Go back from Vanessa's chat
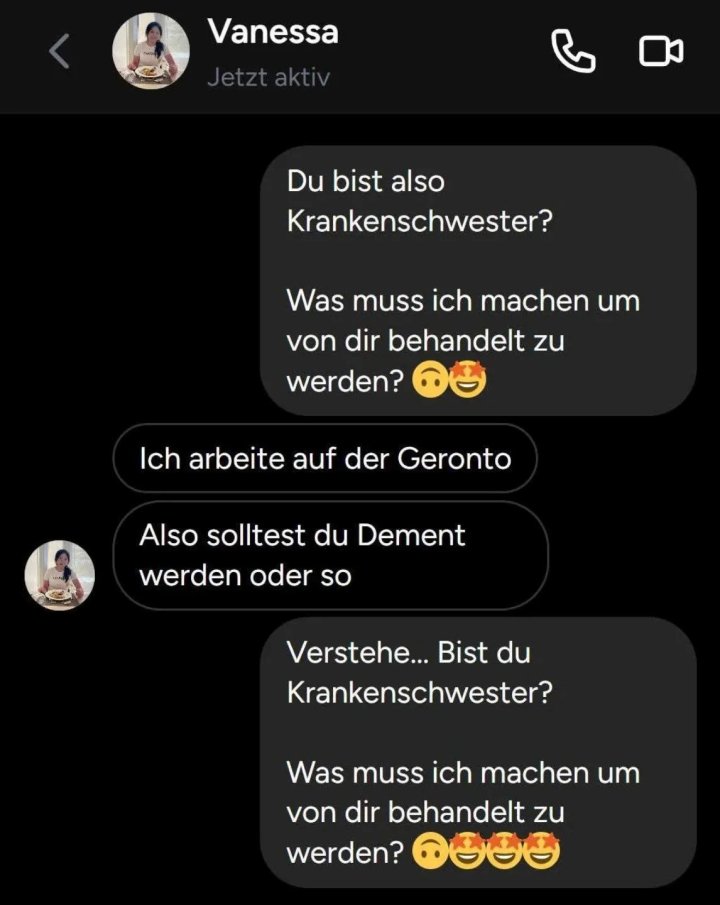The height and width of the screenshot is (905, 720). [59, 52]
